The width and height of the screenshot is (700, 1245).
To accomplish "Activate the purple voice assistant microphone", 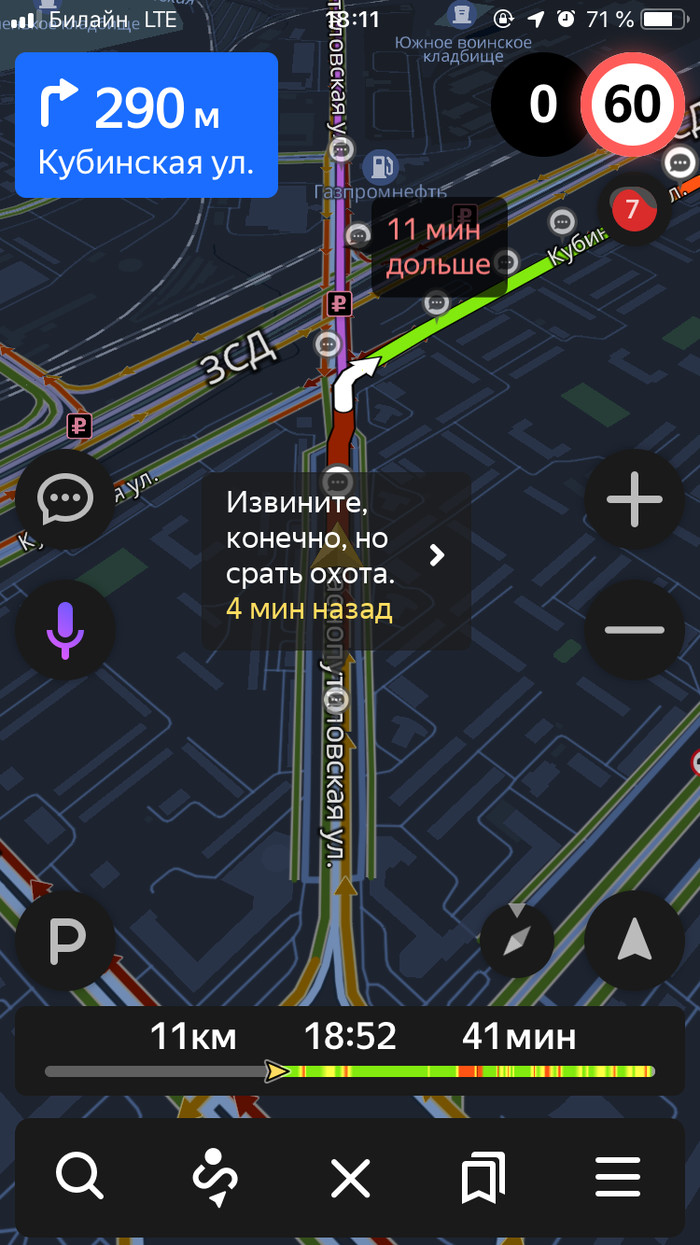I will tap(65, 630).
